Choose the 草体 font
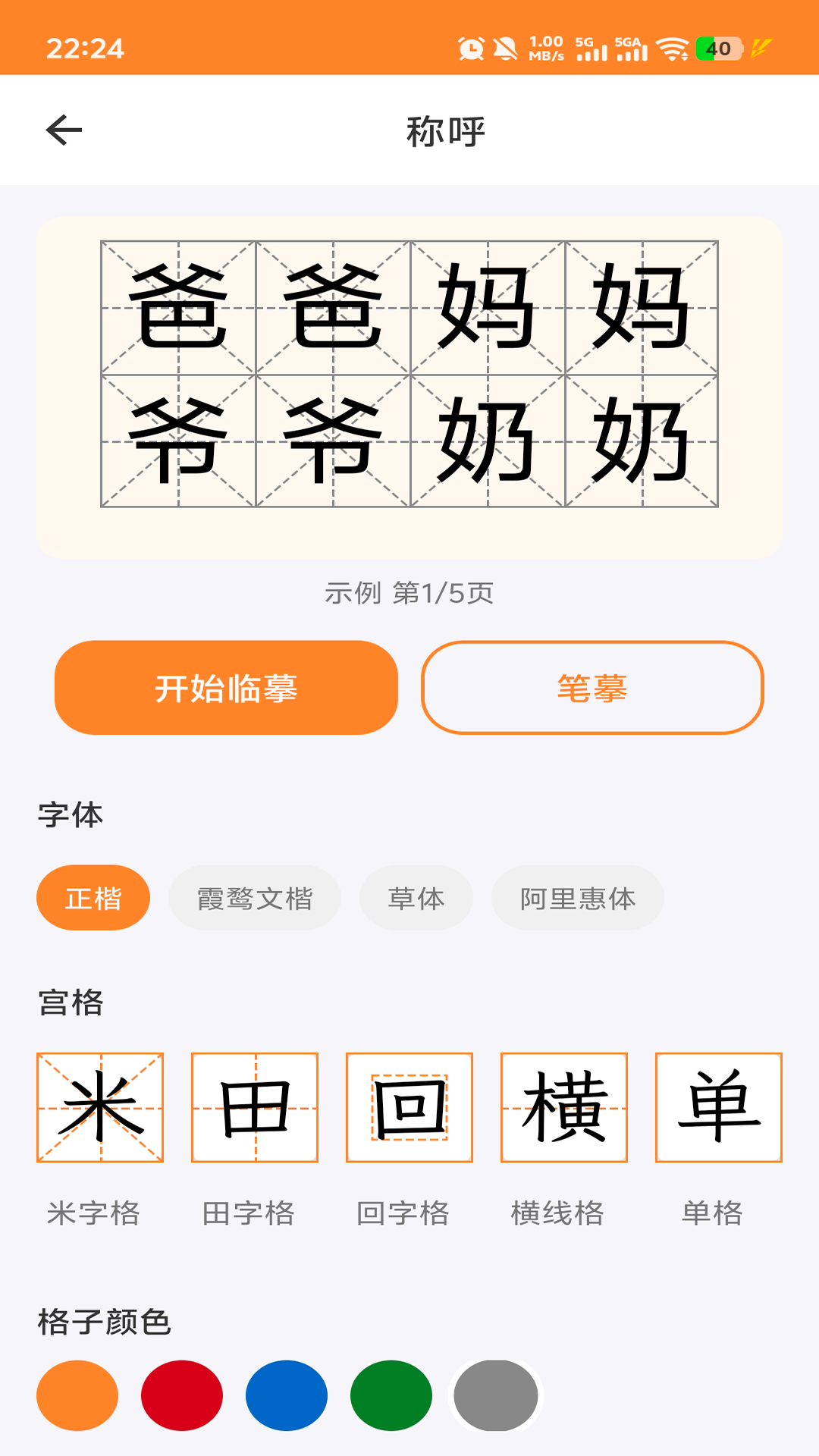Screen dimensions: 819x1456 click(x=416, y=898)
